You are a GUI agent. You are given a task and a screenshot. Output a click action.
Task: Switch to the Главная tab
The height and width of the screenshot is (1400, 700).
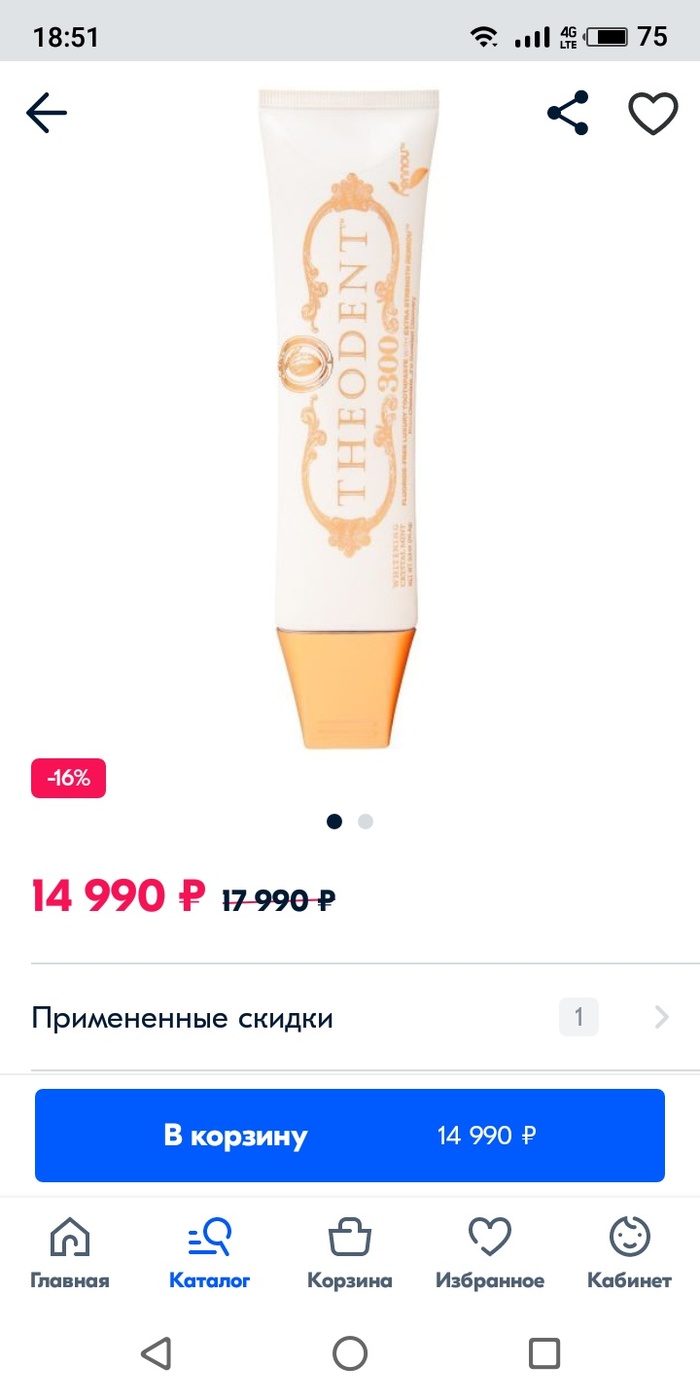point(70,1254)
